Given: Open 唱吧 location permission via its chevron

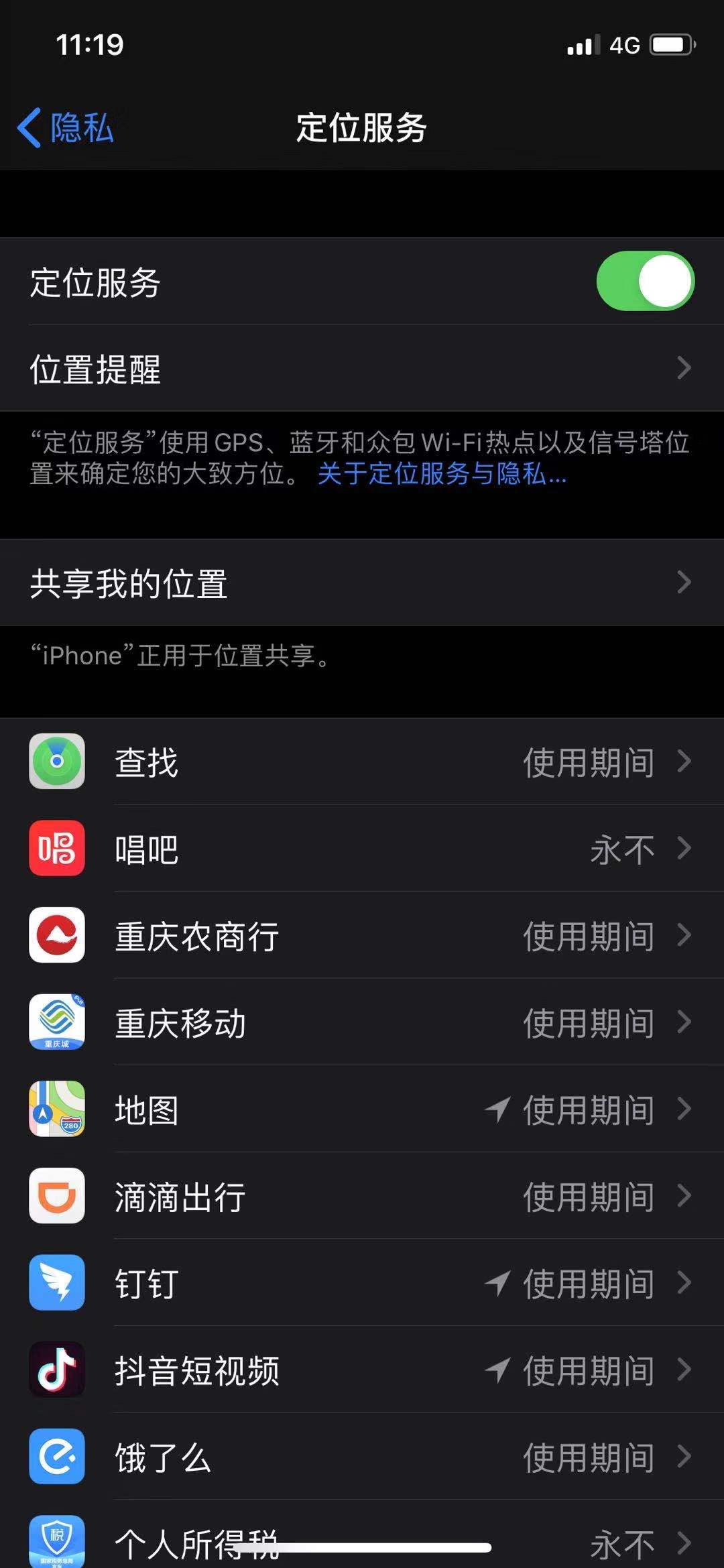Looking at the screenshot, I should [684, 848].
